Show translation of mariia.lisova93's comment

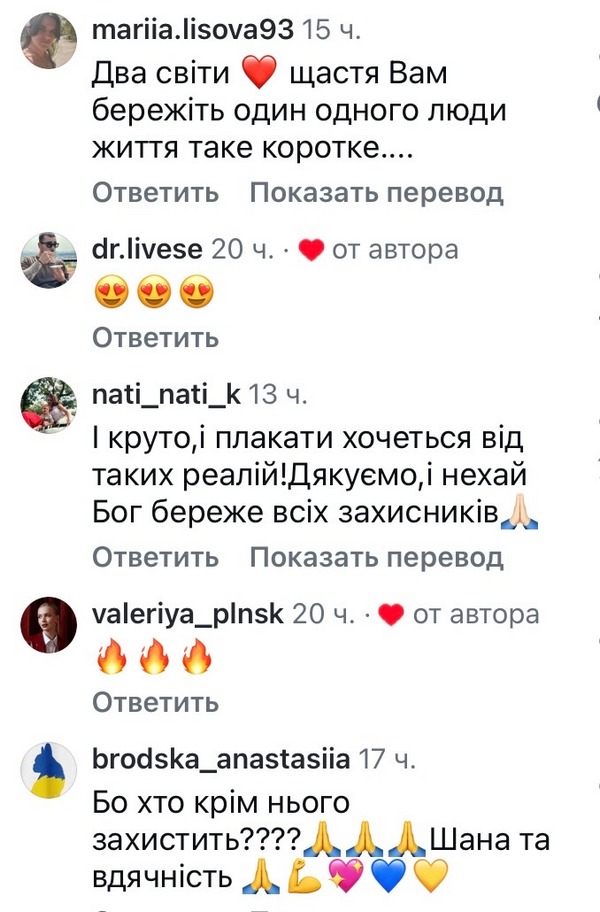point(376,193)
